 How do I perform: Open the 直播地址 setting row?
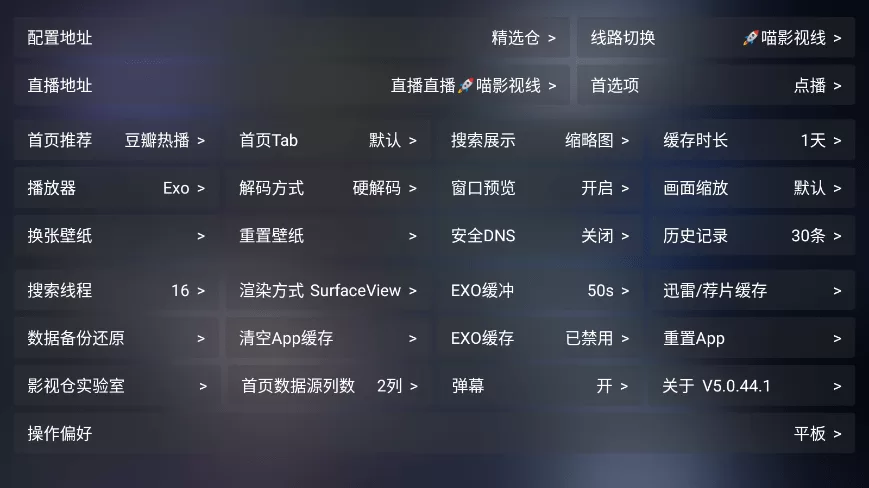291,86
